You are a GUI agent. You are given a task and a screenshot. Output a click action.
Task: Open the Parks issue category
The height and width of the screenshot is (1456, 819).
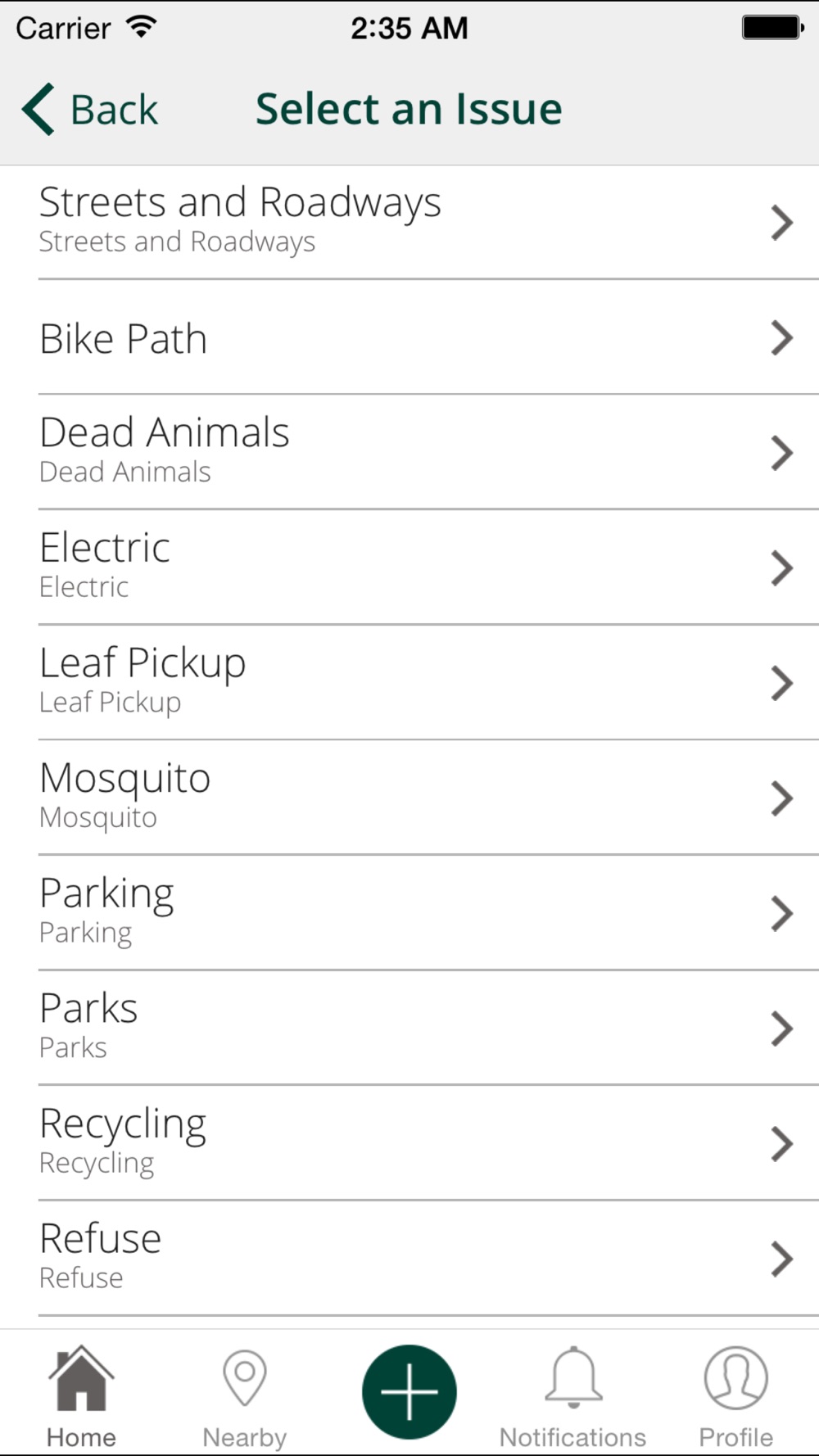click(x=409, y=1029)
